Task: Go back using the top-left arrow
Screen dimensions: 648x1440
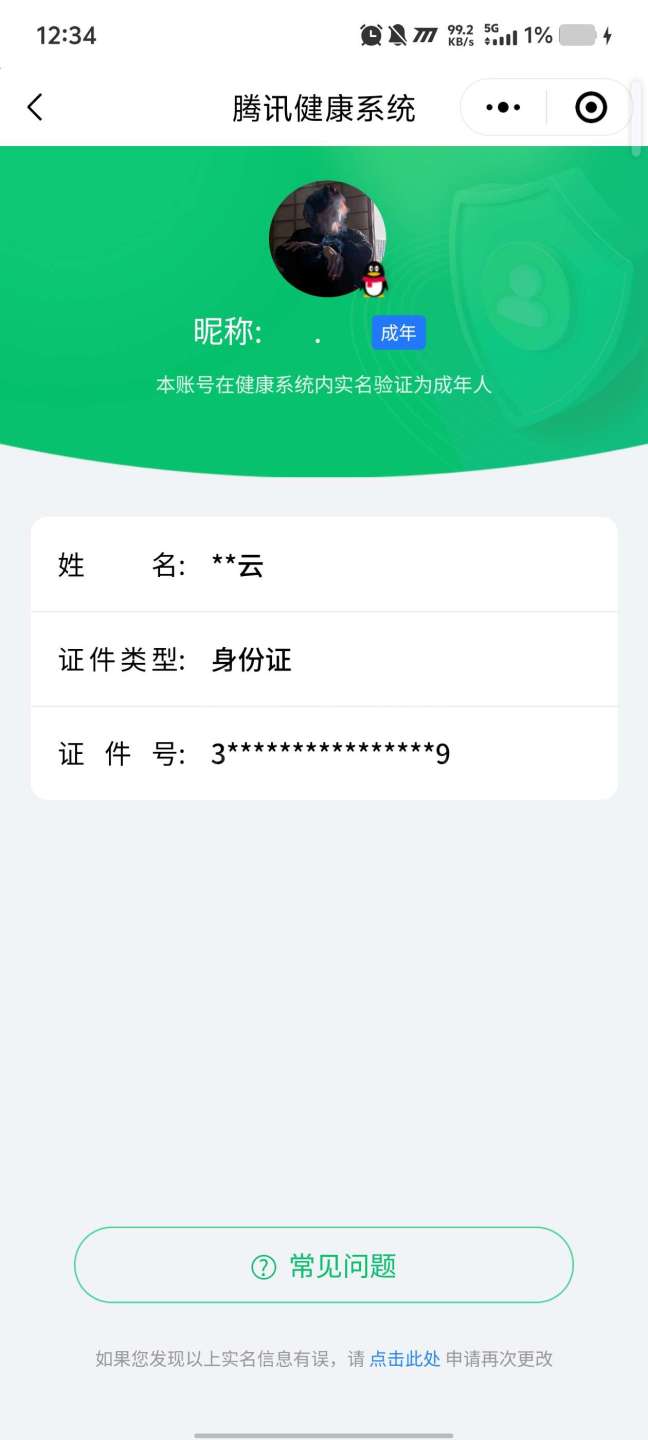Action: [x=35, y=107]
